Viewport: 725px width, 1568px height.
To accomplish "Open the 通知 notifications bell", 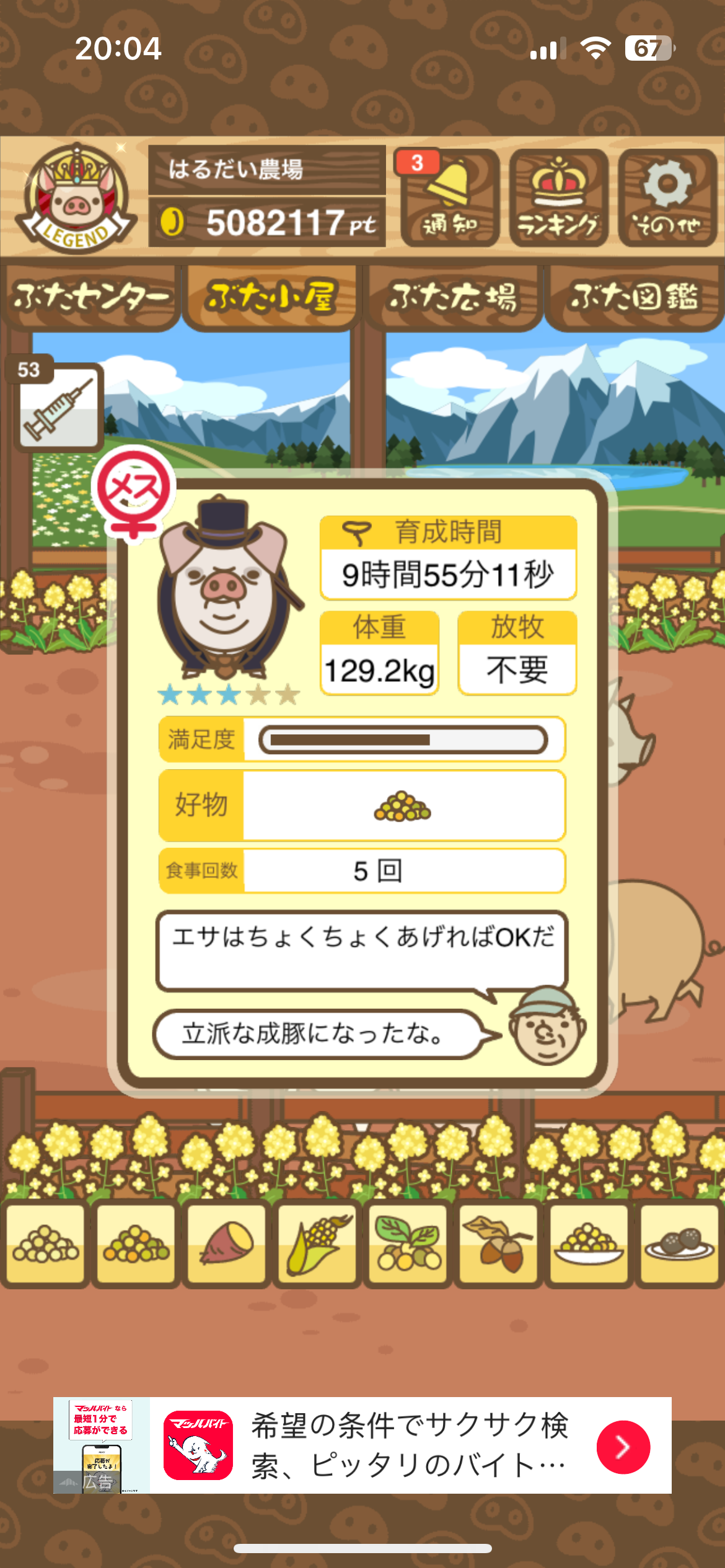I will pos(450,198).
